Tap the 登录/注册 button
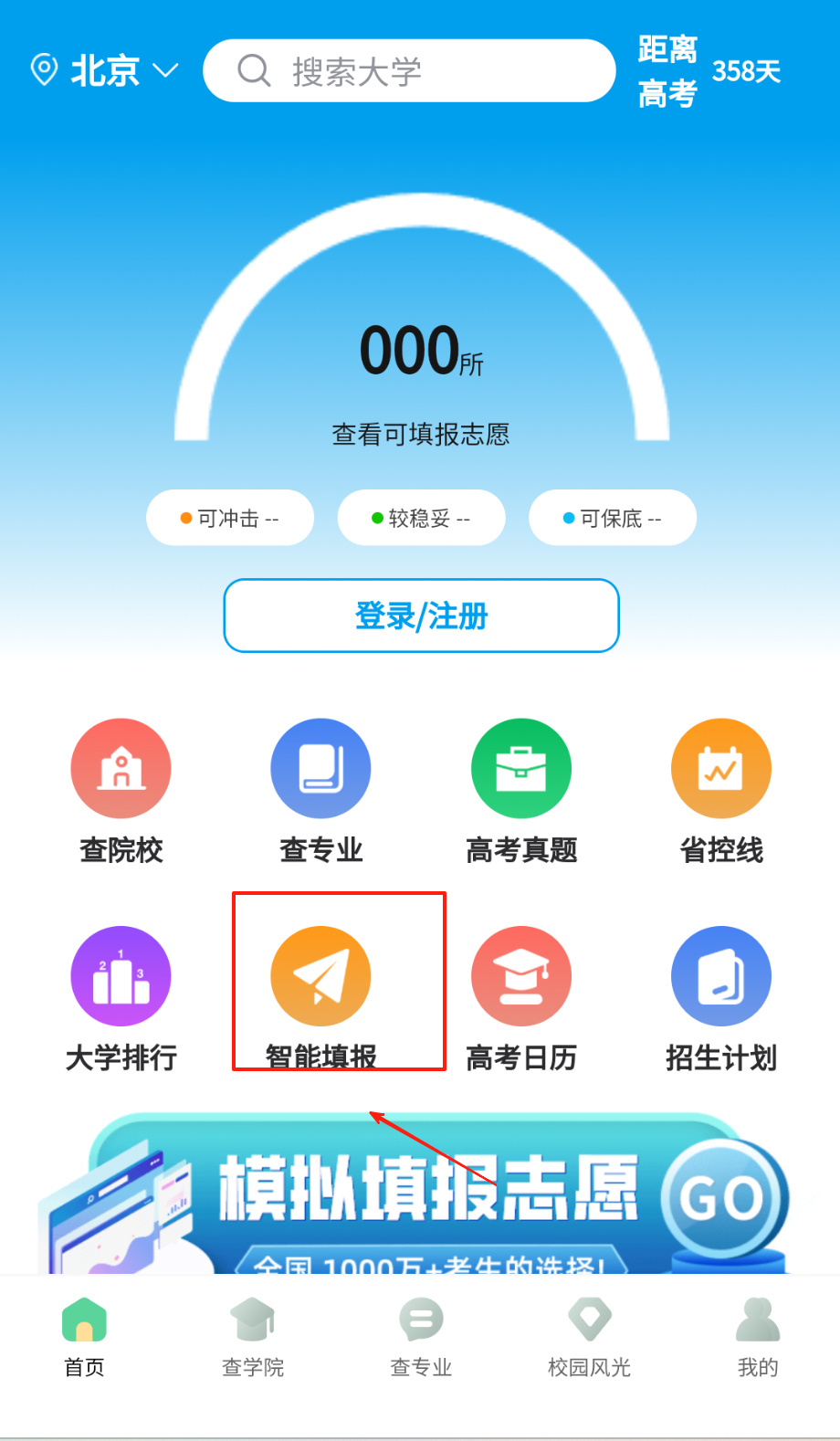Image resolution: width=840 pixels, height=1441 pixels. coord(421,615)
